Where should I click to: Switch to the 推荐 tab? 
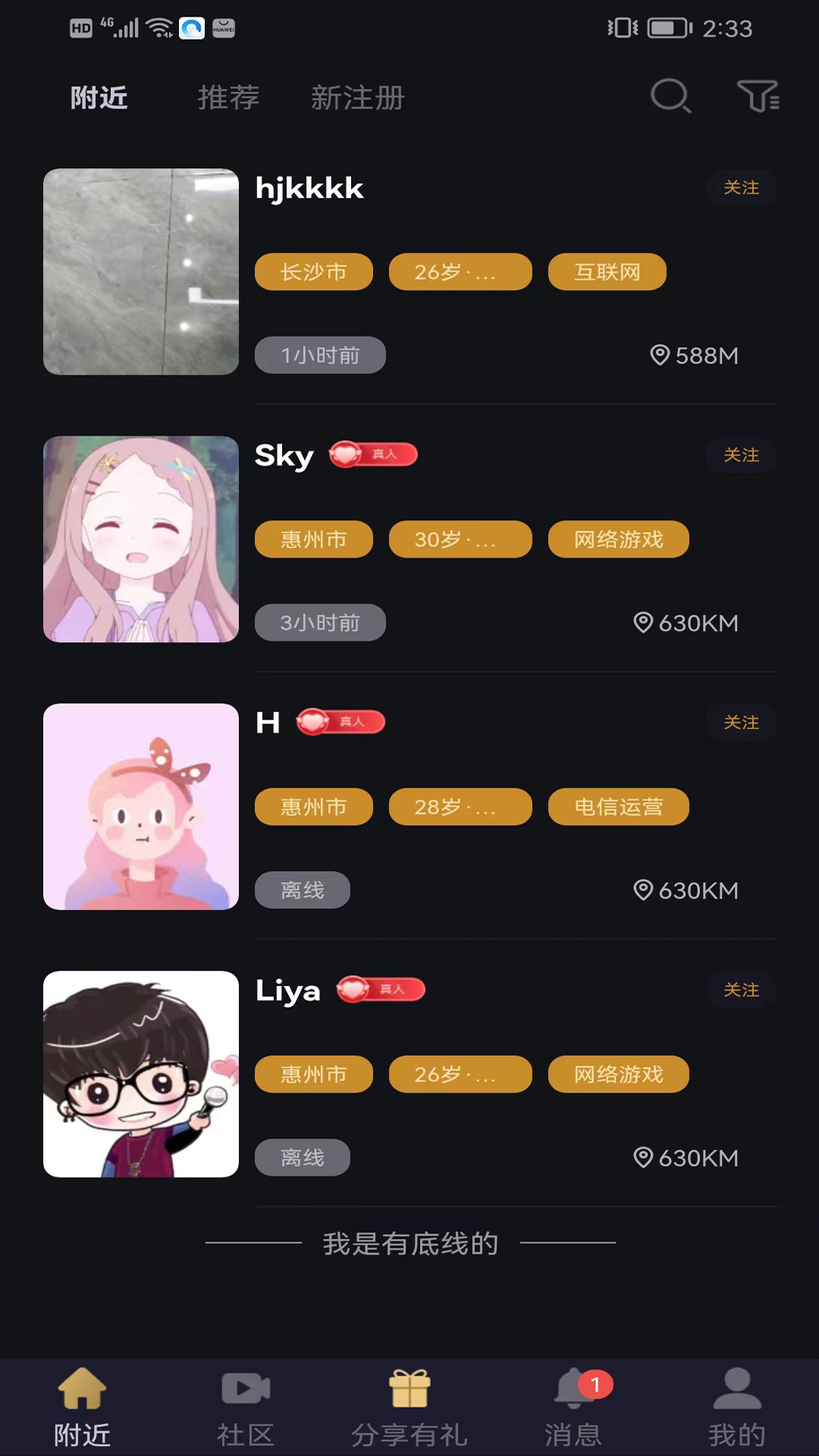pyautogui.click(x=228, y=98)
